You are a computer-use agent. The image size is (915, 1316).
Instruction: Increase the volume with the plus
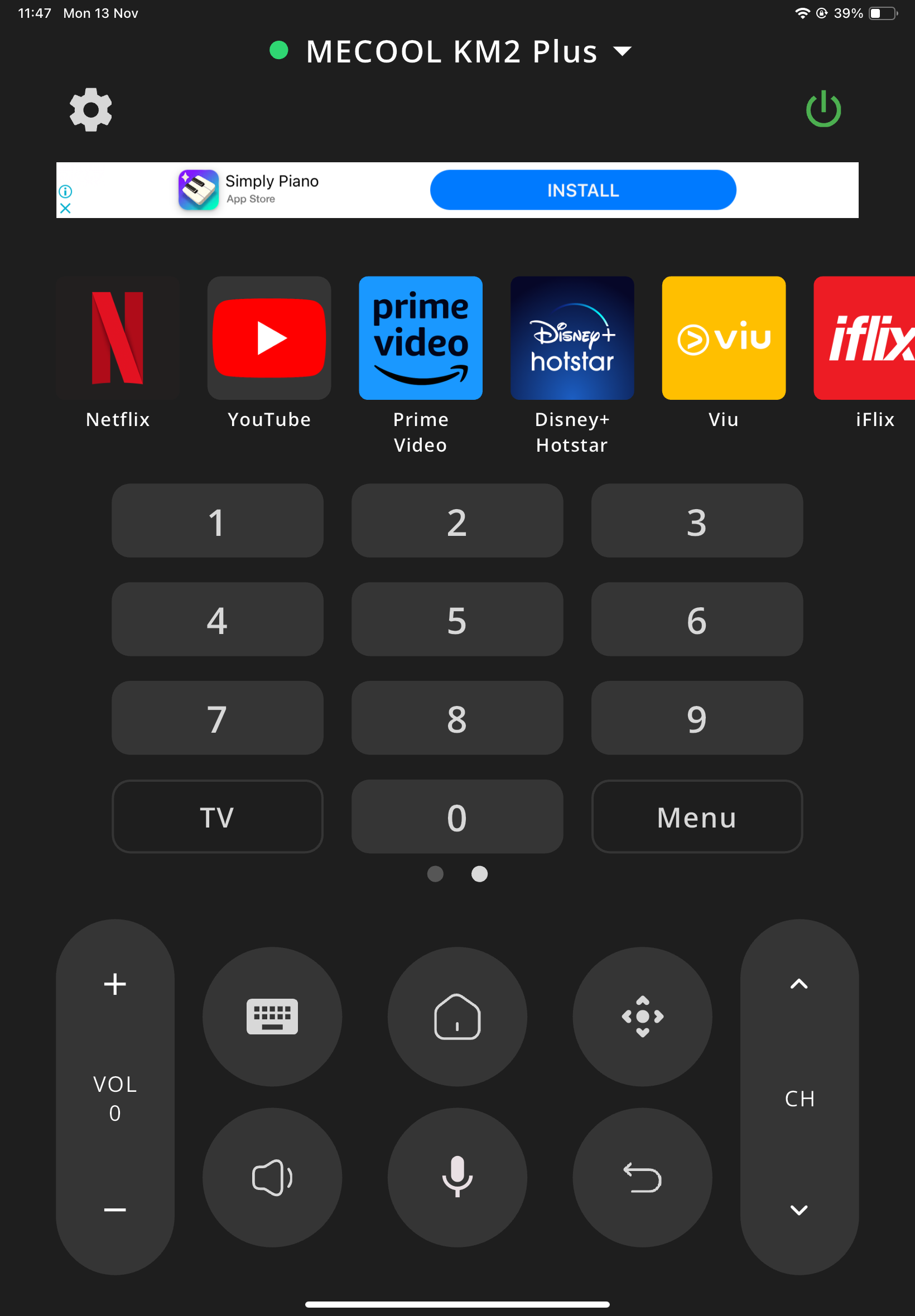[115, 984]
